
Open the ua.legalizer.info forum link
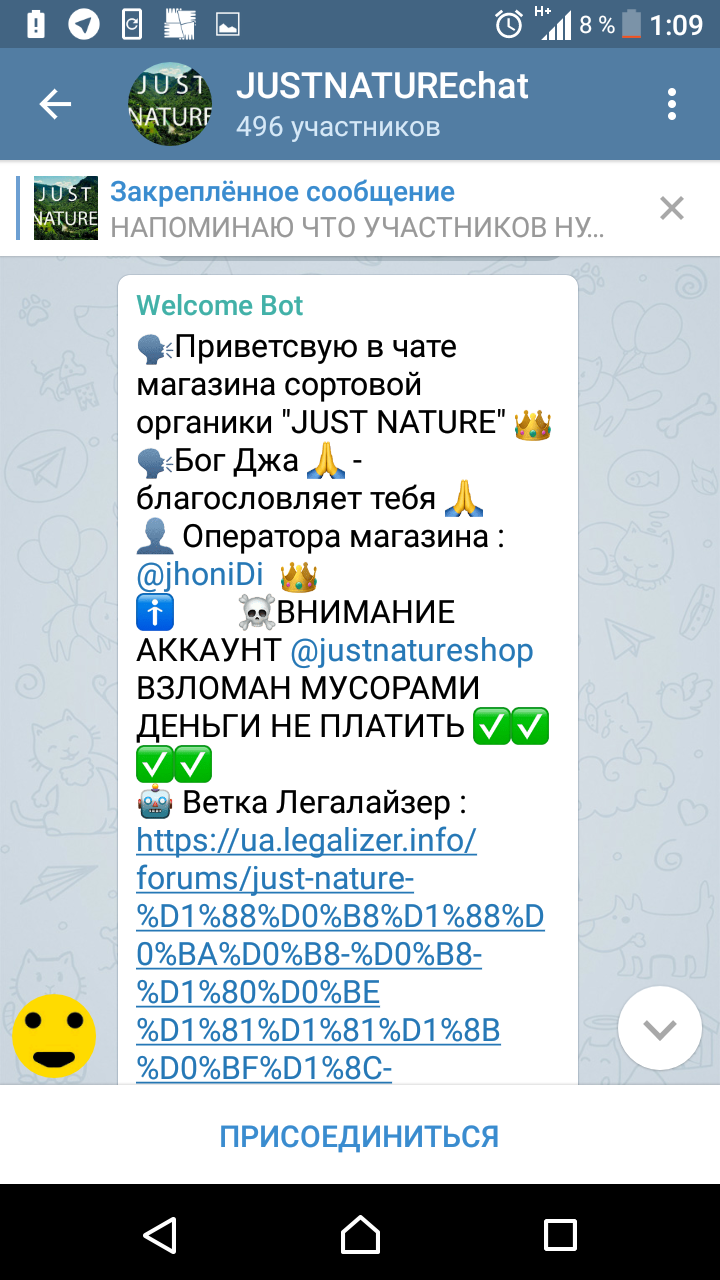(x=340, y=953)
